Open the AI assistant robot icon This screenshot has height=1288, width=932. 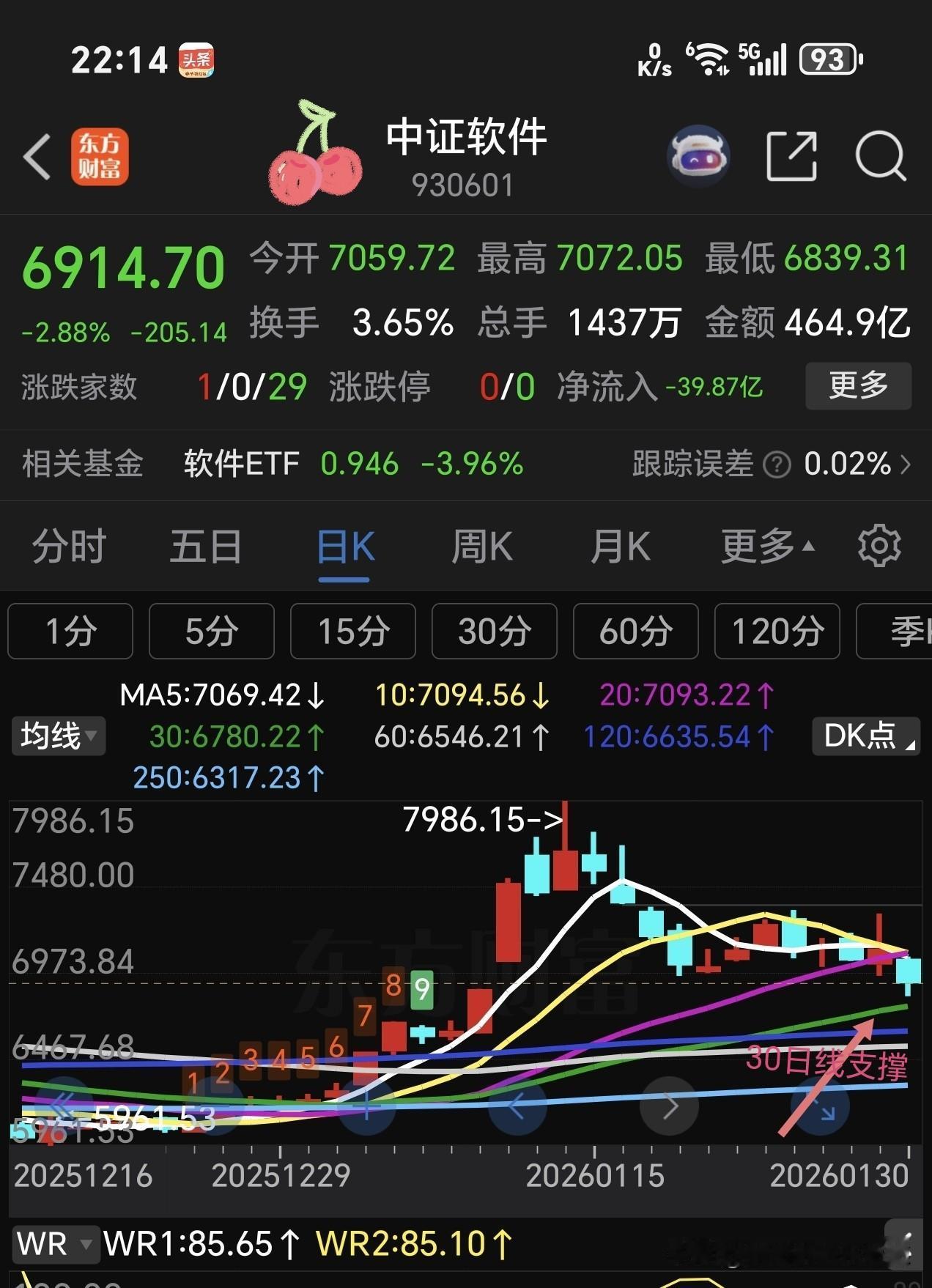point(698,155)
